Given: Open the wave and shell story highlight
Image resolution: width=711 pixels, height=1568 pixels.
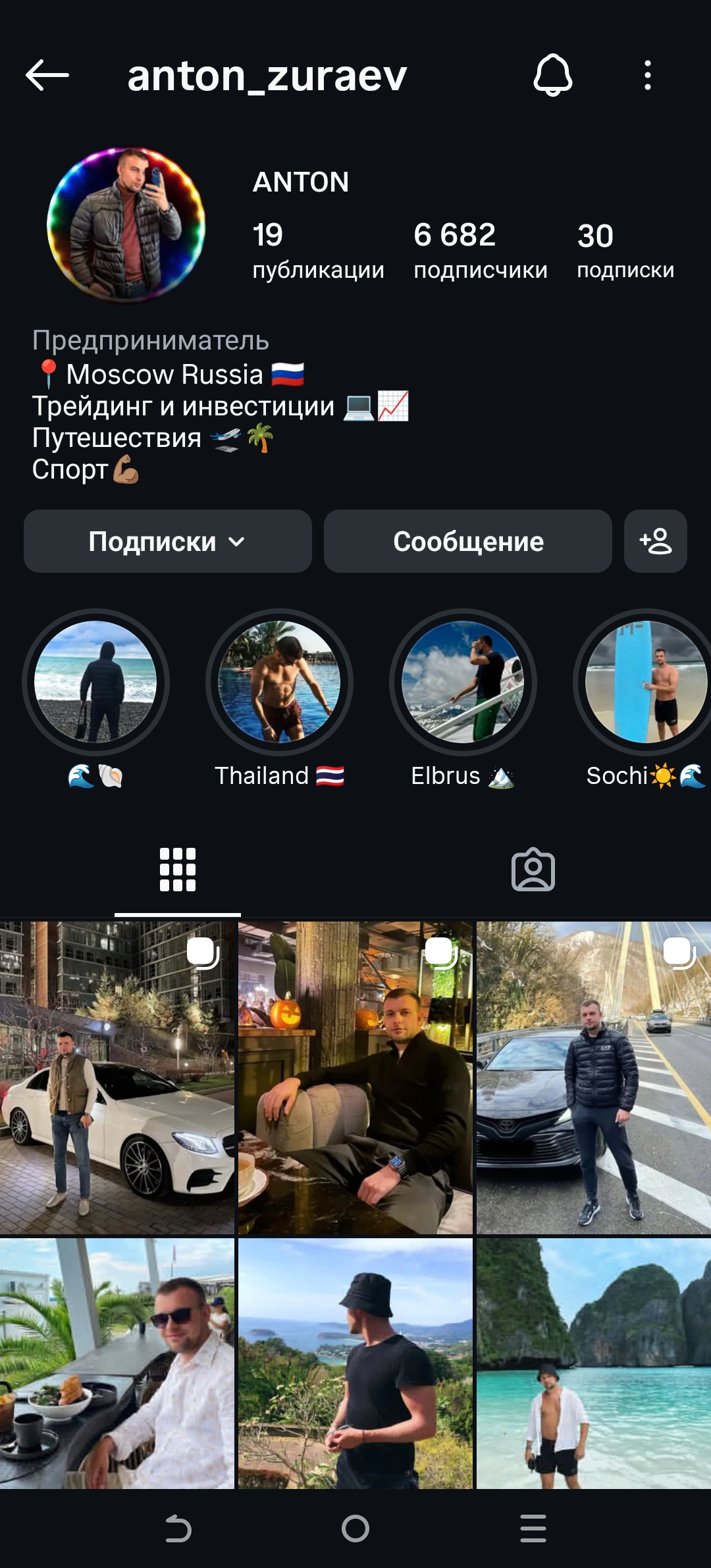Looking at the screenshot, I should (x=95, y=682).
